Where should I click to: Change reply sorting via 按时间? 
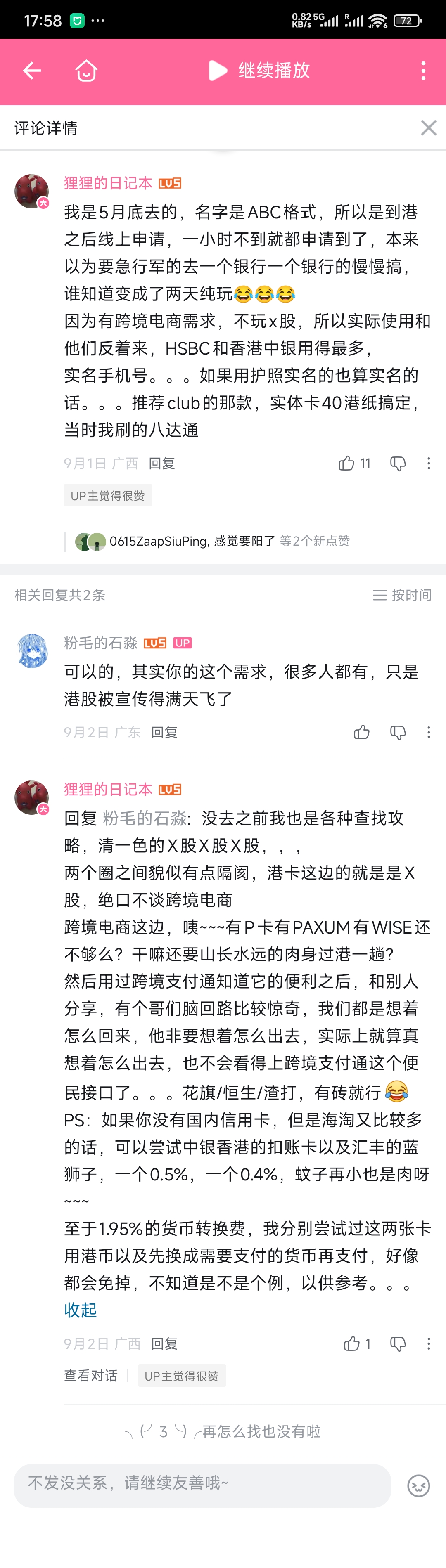pos(402,595)
